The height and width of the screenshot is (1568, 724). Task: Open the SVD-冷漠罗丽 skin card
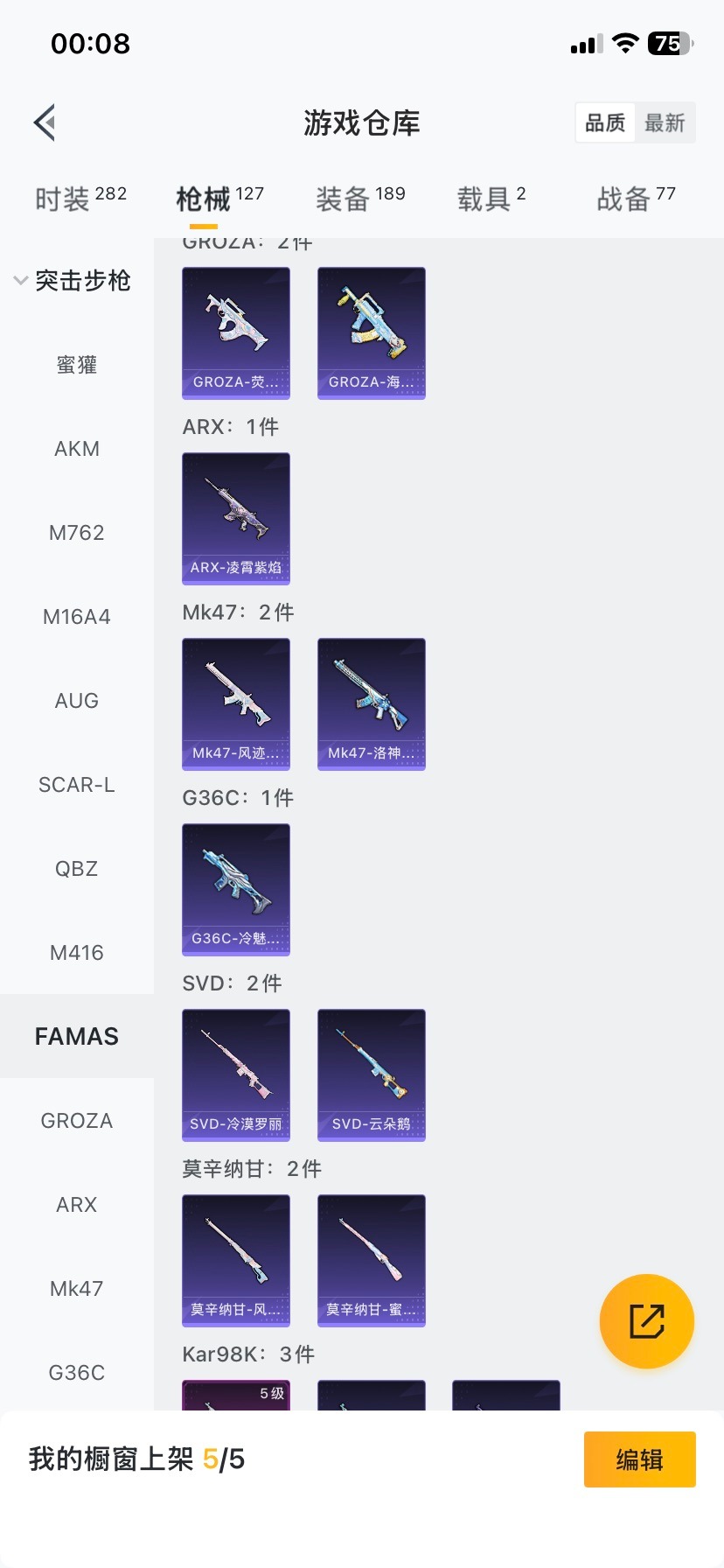click(x=236, y=1075)
